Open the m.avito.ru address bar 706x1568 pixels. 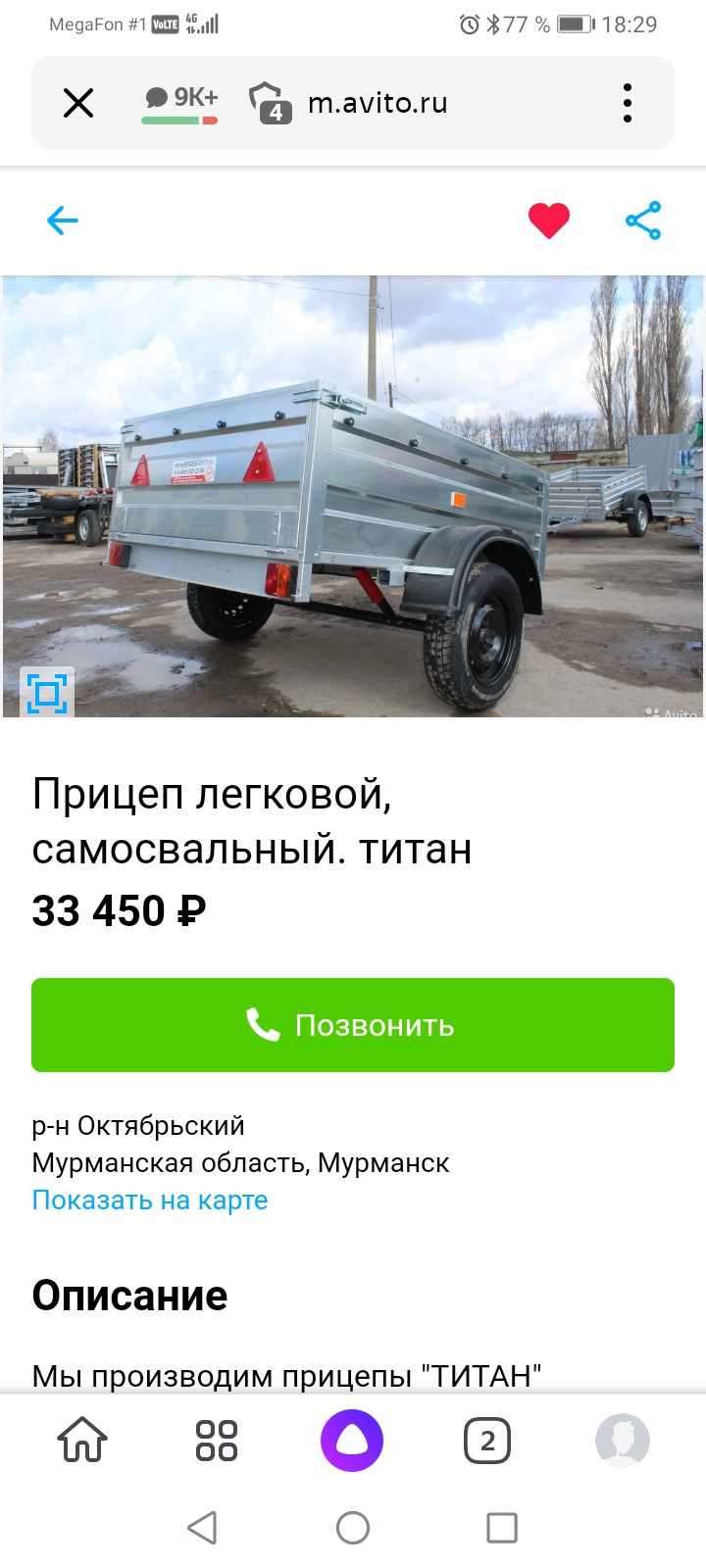point(378,103)
